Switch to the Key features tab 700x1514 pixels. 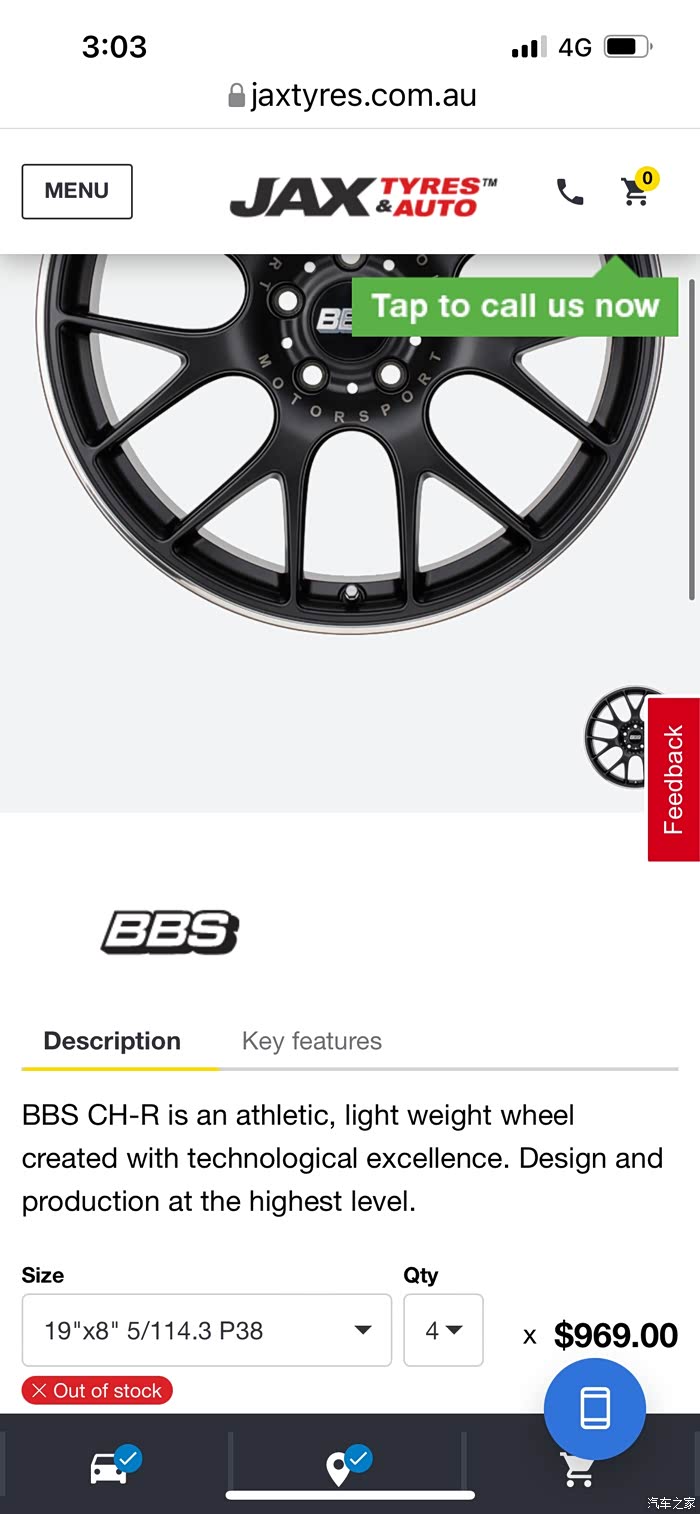[x=312, y=1041]
